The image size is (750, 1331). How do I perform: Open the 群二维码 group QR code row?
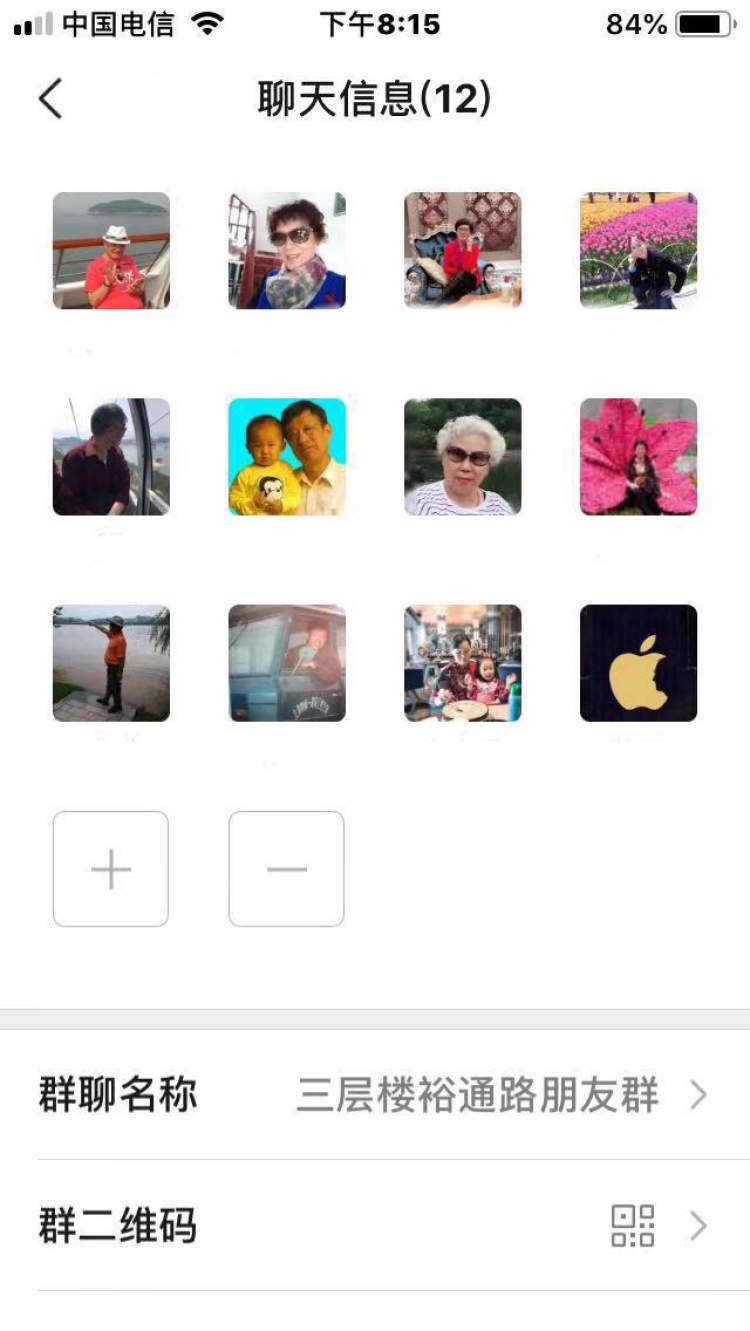pos(375,1226)
